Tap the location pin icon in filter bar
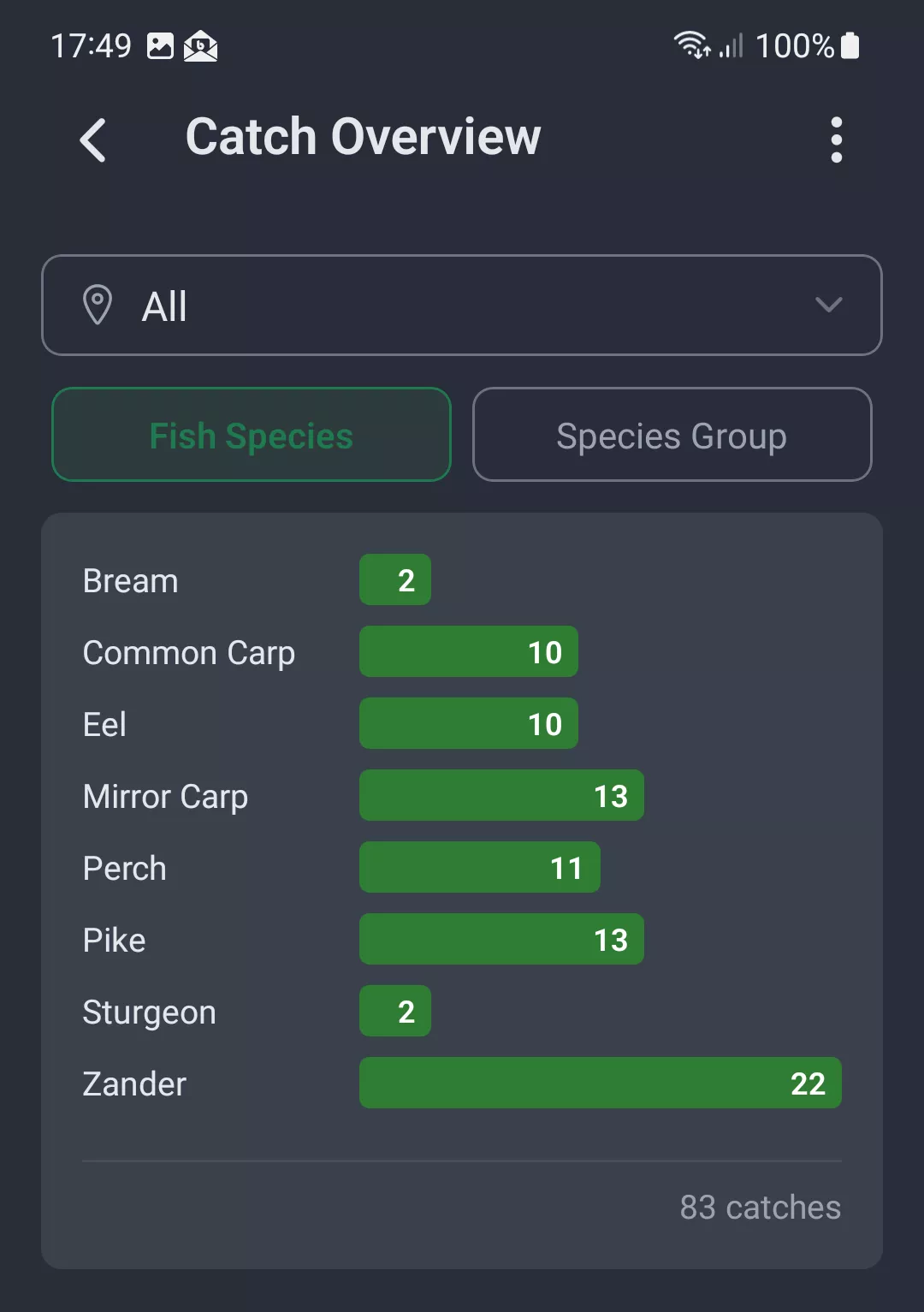Screen dimensions: 924x1312 click(x=98, y=306)
